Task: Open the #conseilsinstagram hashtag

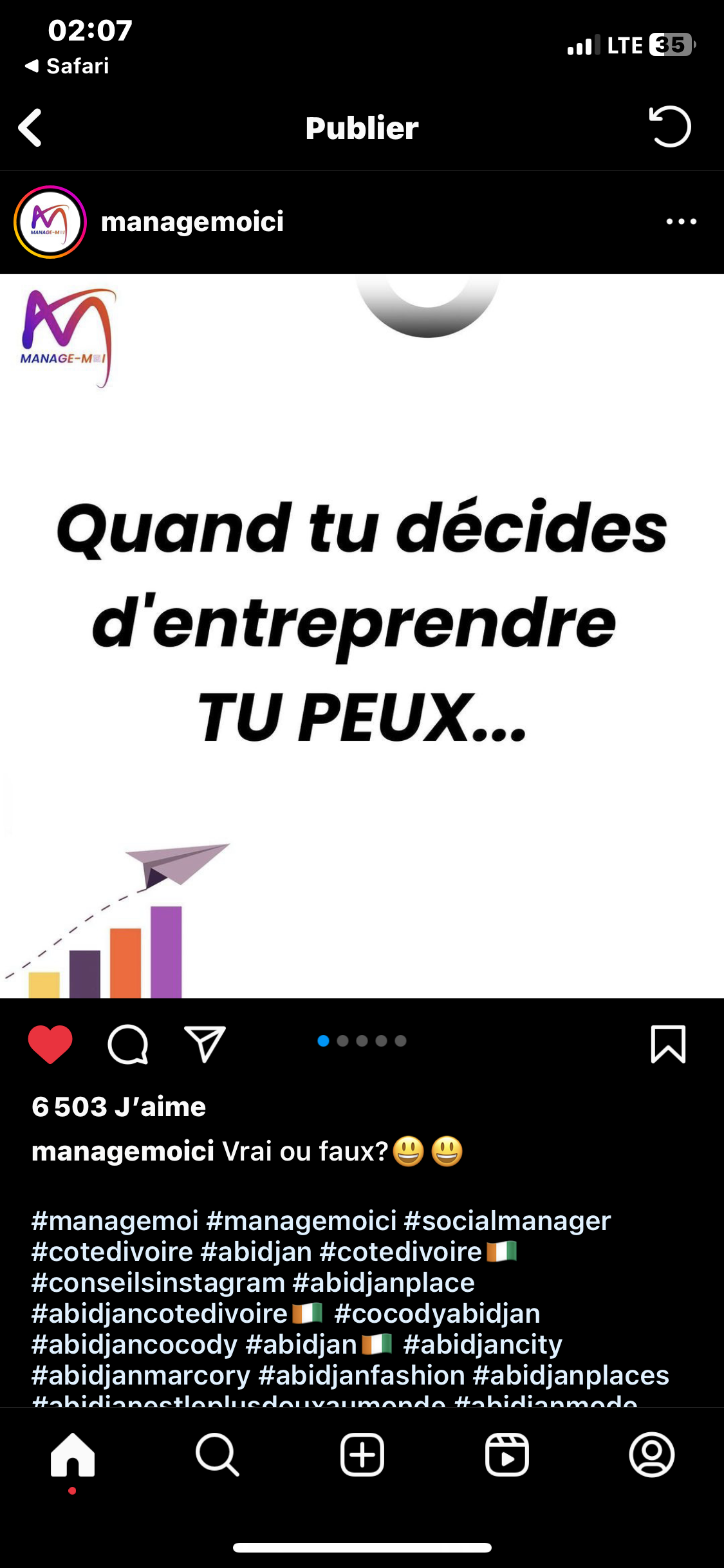Action: pos(158,1282)
